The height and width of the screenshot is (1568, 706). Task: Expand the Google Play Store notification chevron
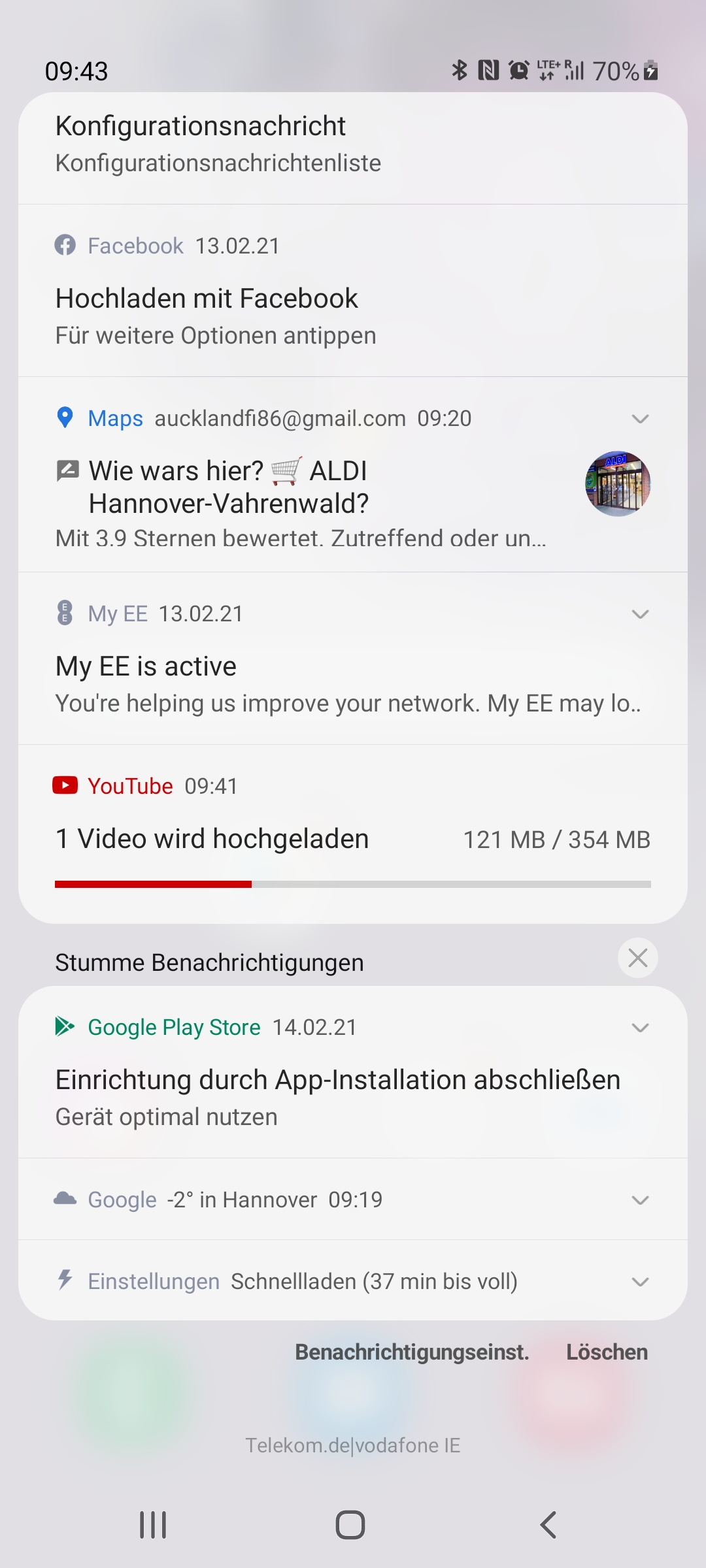click(640, 1028)
